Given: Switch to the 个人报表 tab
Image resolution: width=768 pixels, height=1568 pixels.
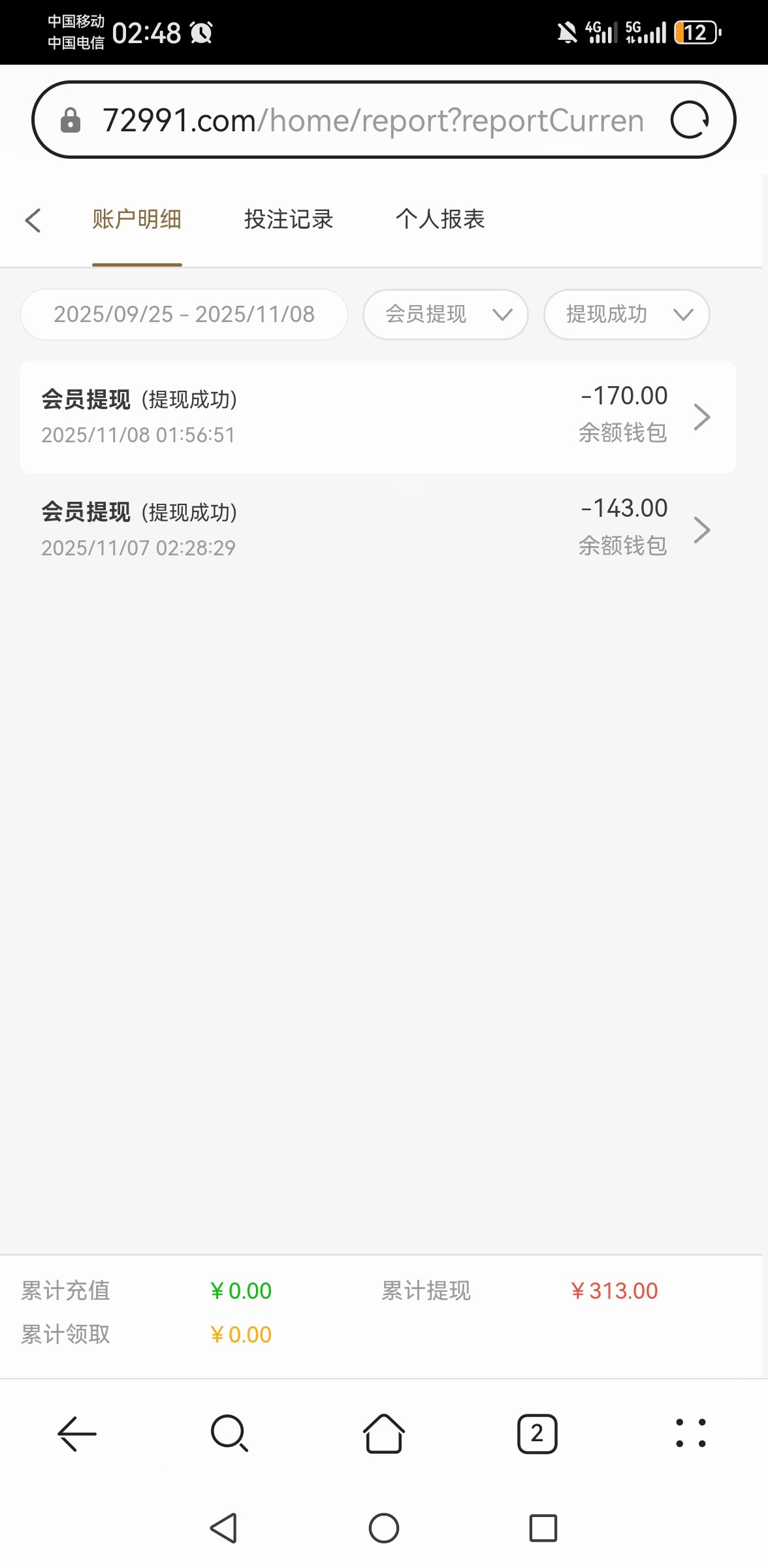Looking at the screenshot, I should (x=440, y=220).
